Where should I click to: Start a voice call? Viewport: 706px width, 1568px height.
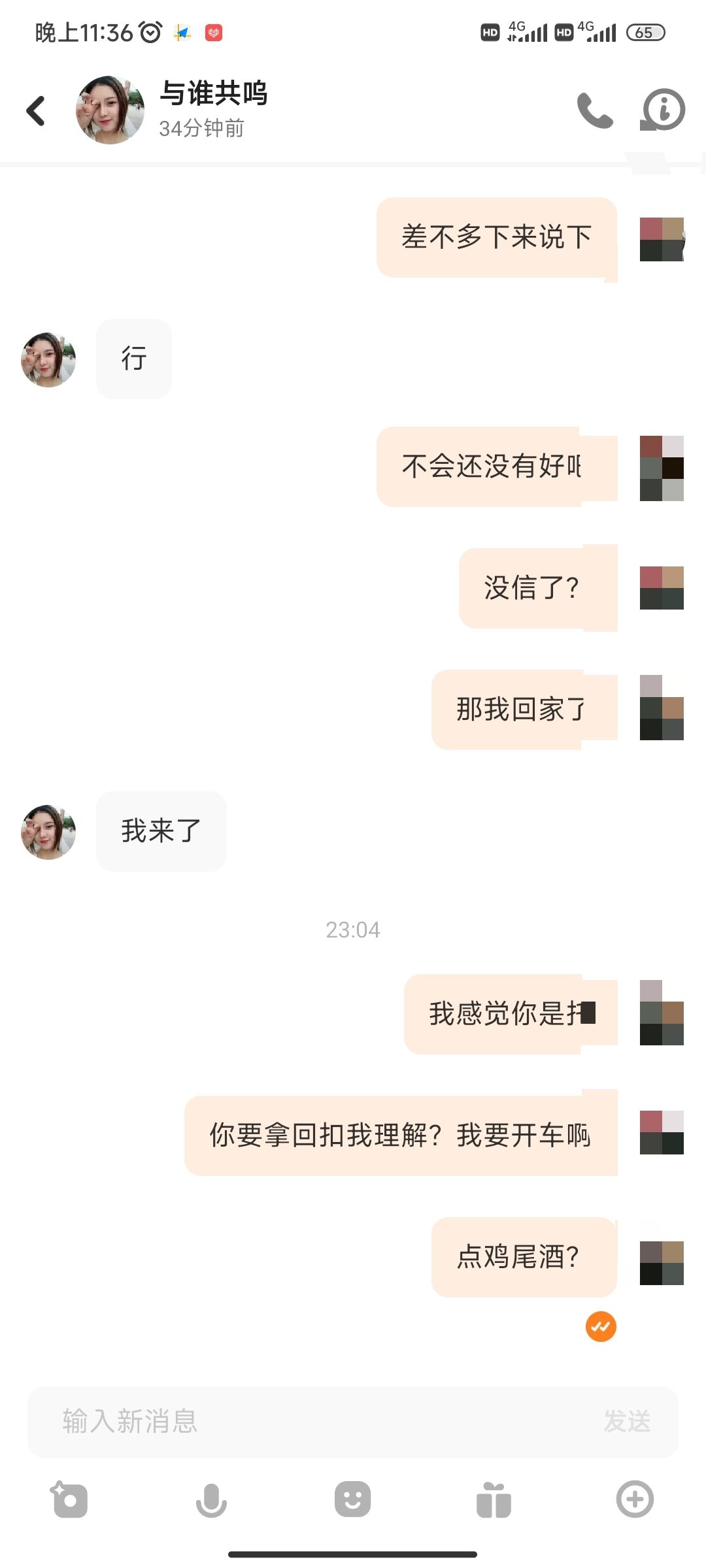(594, 110)
